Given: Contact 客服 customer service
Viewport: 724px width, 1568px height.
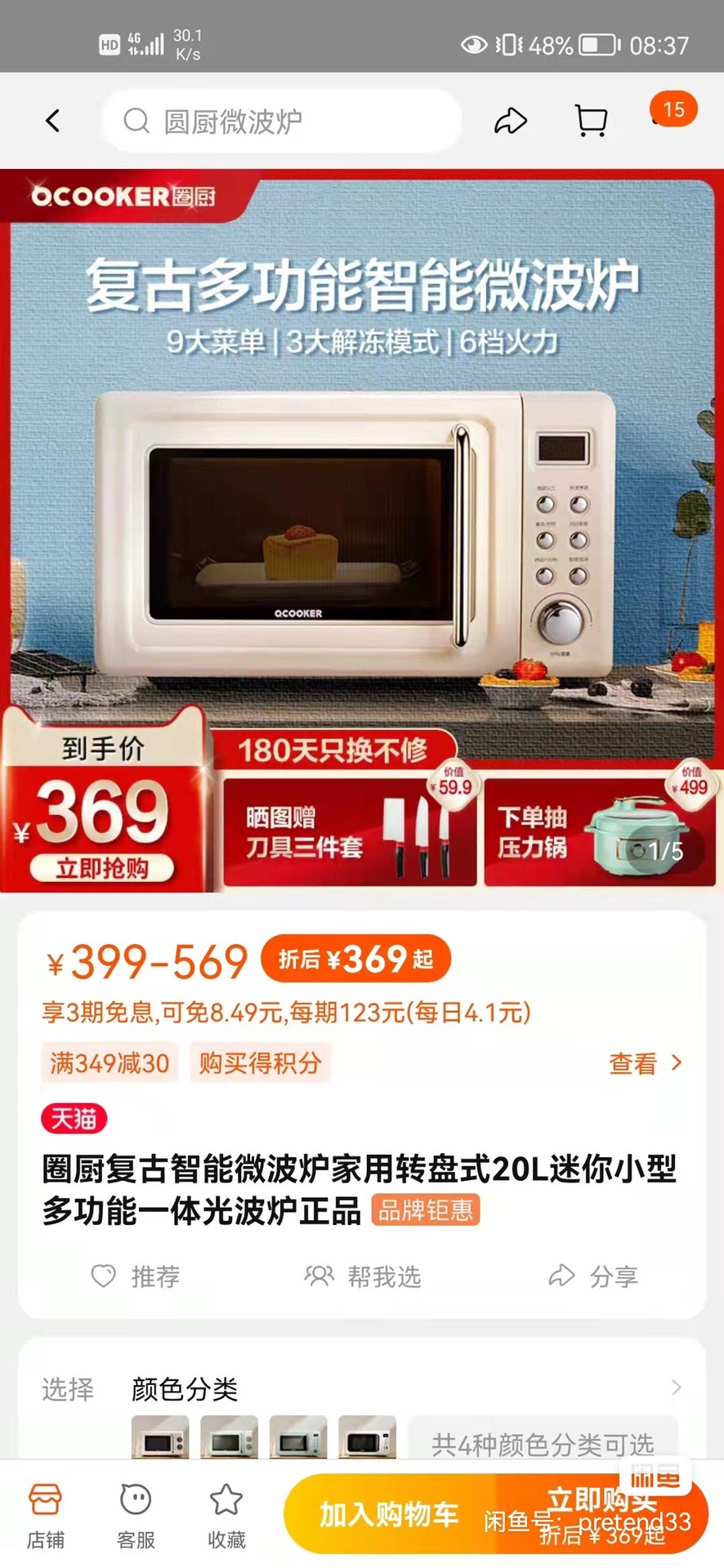Looking at the screenshot, I should click(136, 1516).
